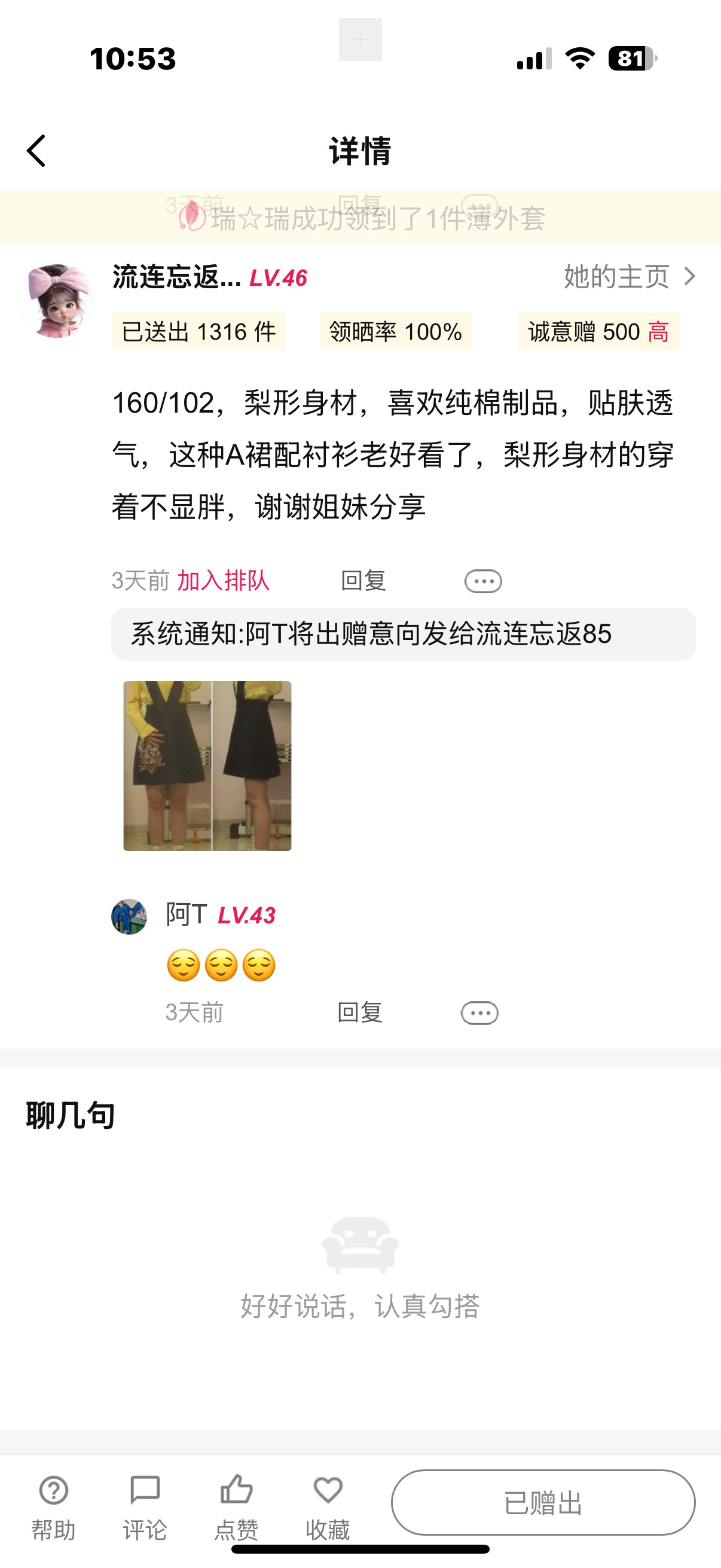This screenshot has height=1568, width=721.
Task: Open 阿T's avatar
Action: pyautogui.click(x=129, y=916)
